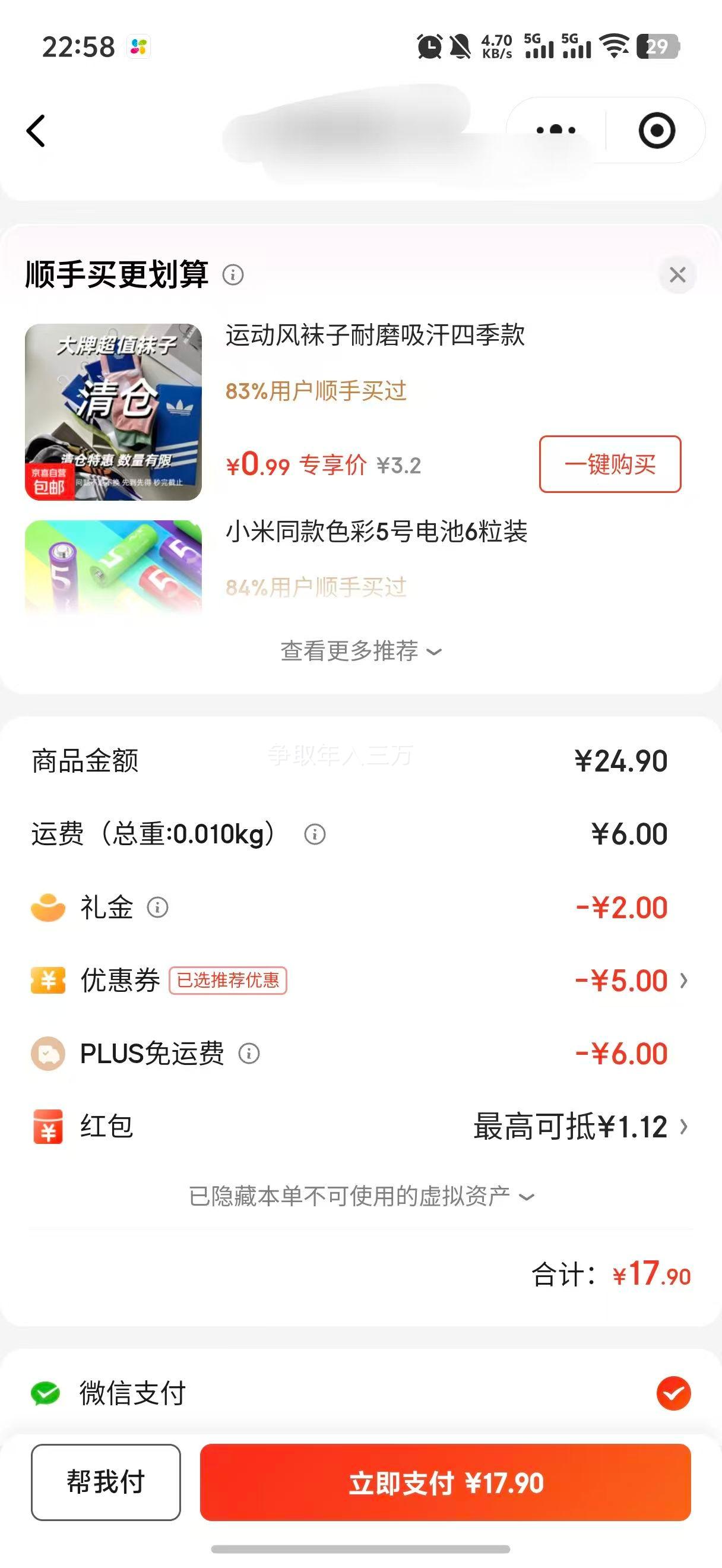The width and height of the screenshot is (722, 1568).
Task: Show info for 礼金 discount
Action: coord(157,908)
